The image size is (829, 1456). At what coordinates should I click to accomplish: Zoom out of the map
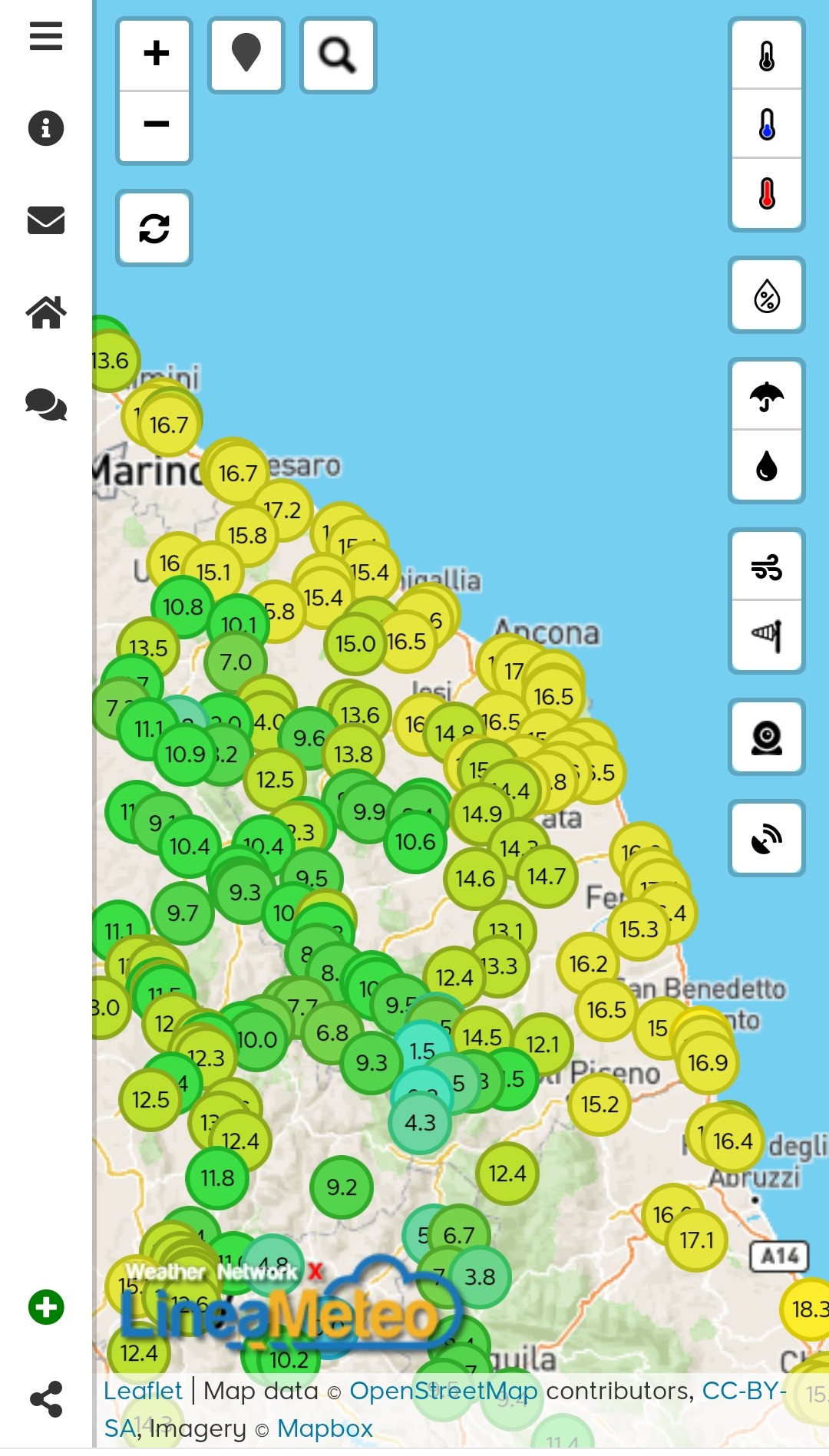pos(155,124)
